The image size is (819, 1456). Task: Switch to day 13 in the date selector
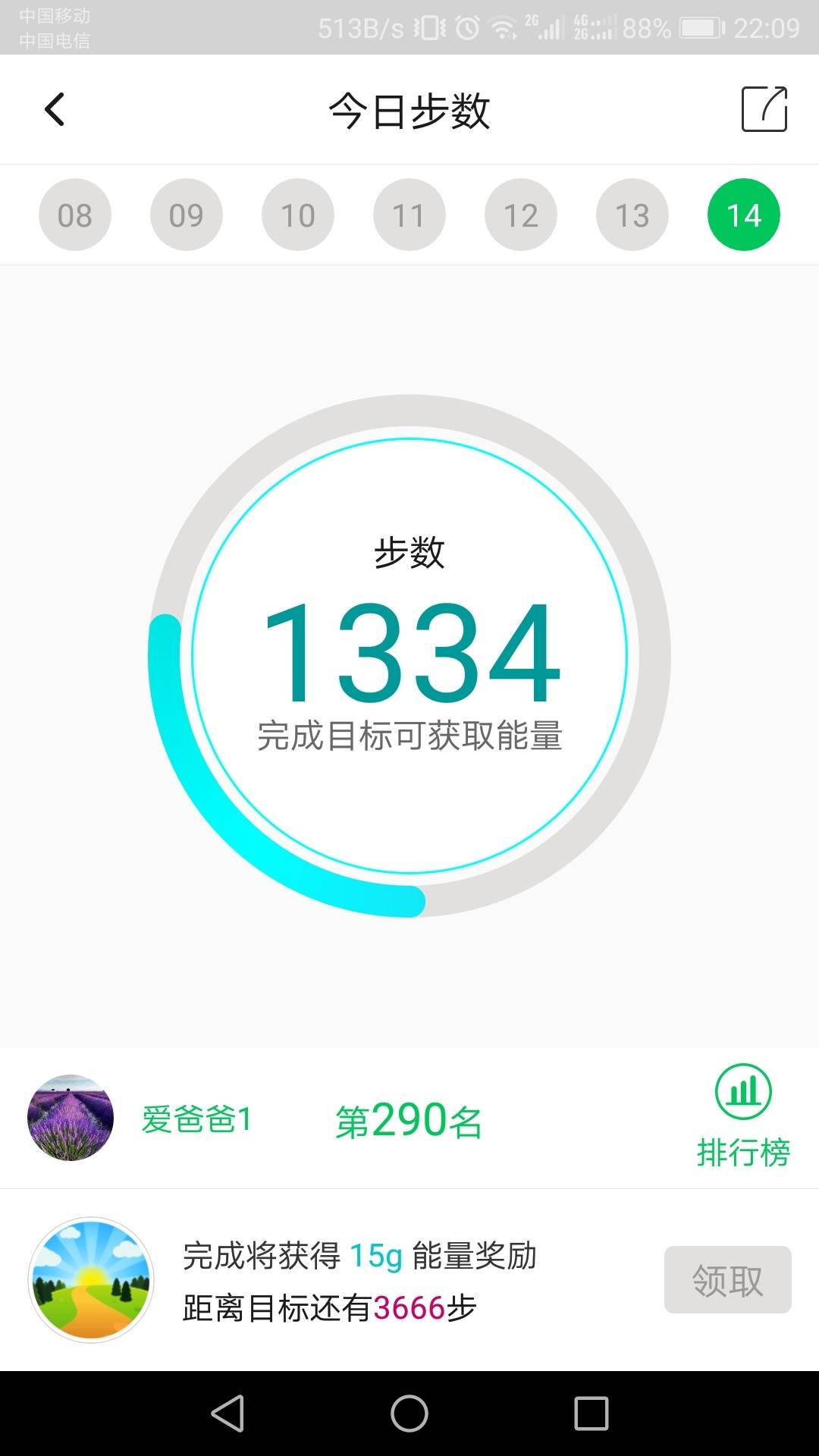[632, 215]
